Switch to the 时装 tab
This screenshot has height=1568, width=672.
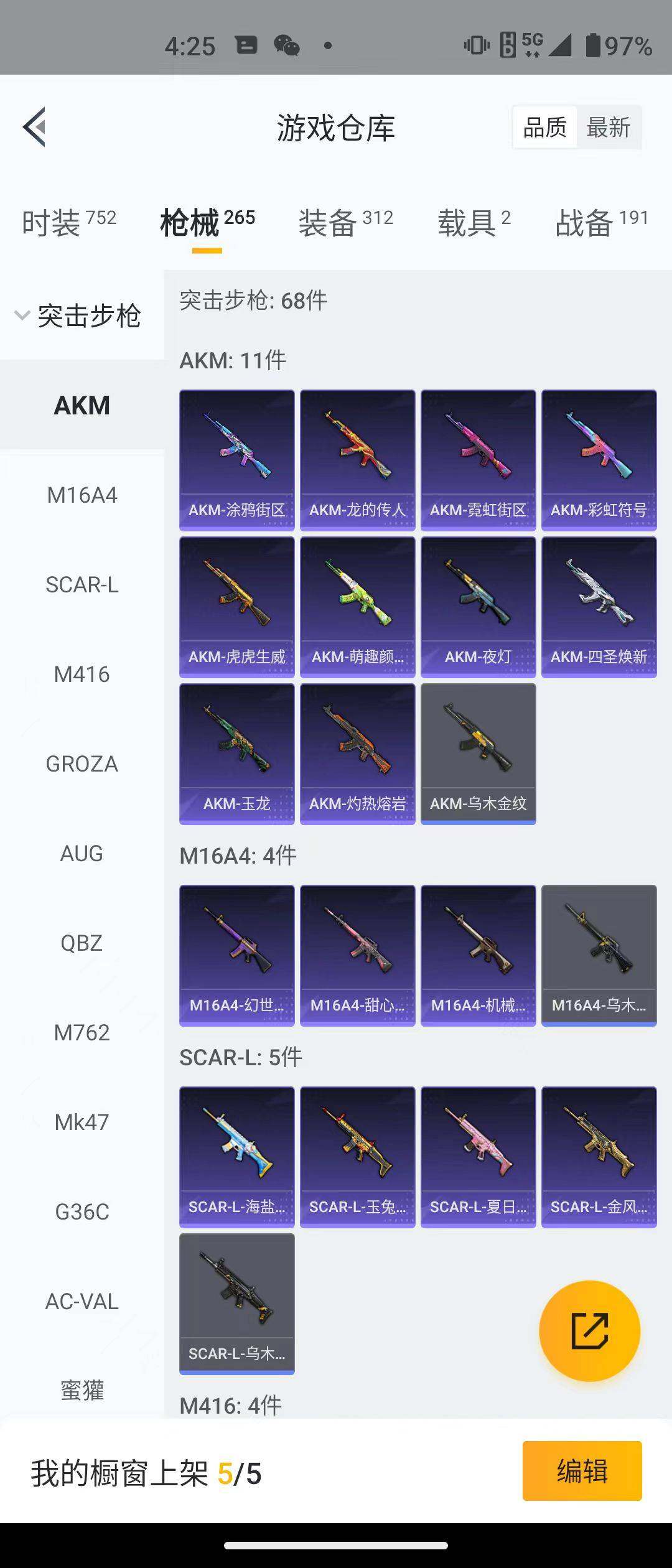(x=68, y=223)
